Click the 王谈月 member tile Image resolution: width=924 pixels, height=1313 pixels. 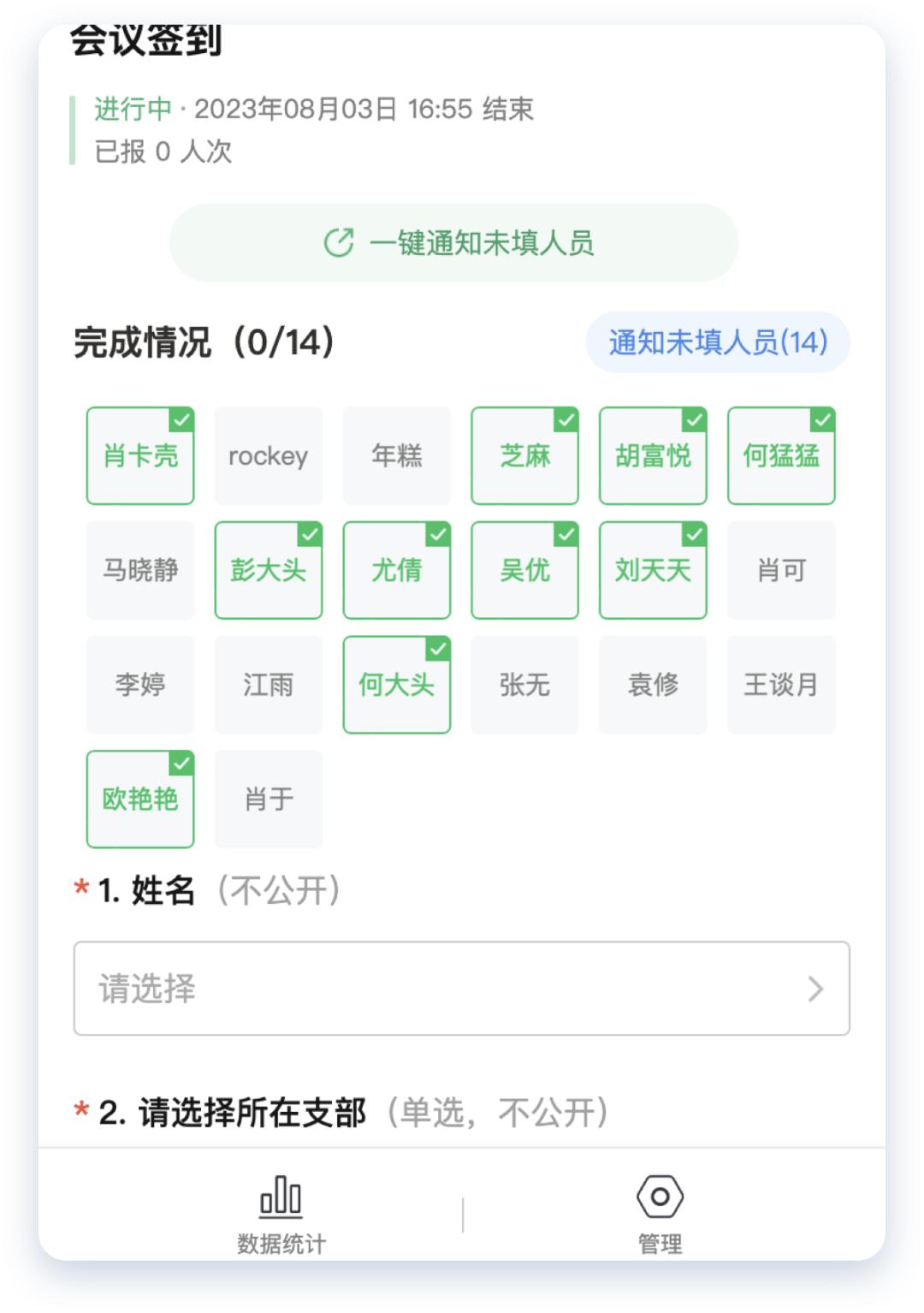point(781,685)
